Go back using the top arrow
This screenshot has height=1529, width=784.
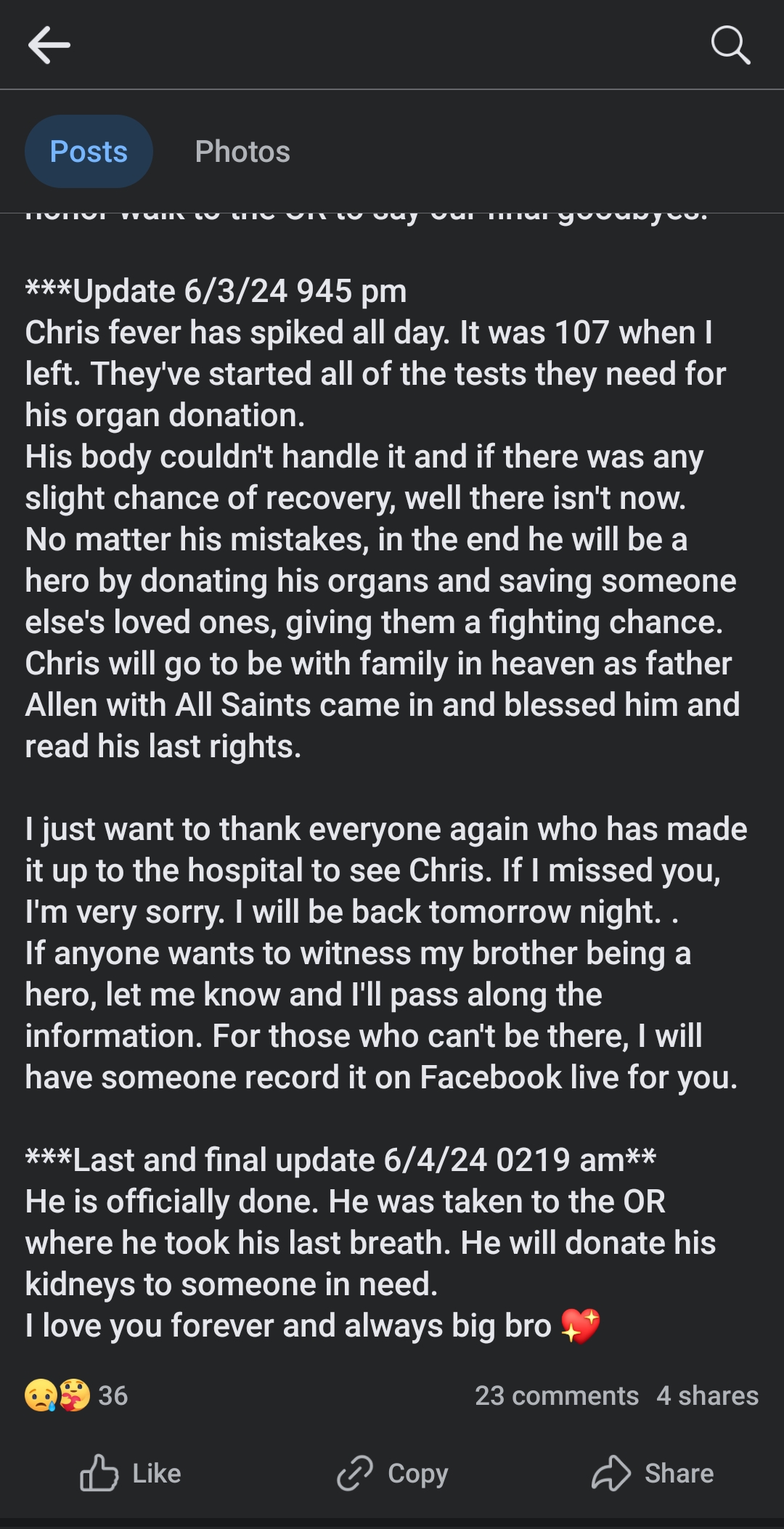pos(49,45)
